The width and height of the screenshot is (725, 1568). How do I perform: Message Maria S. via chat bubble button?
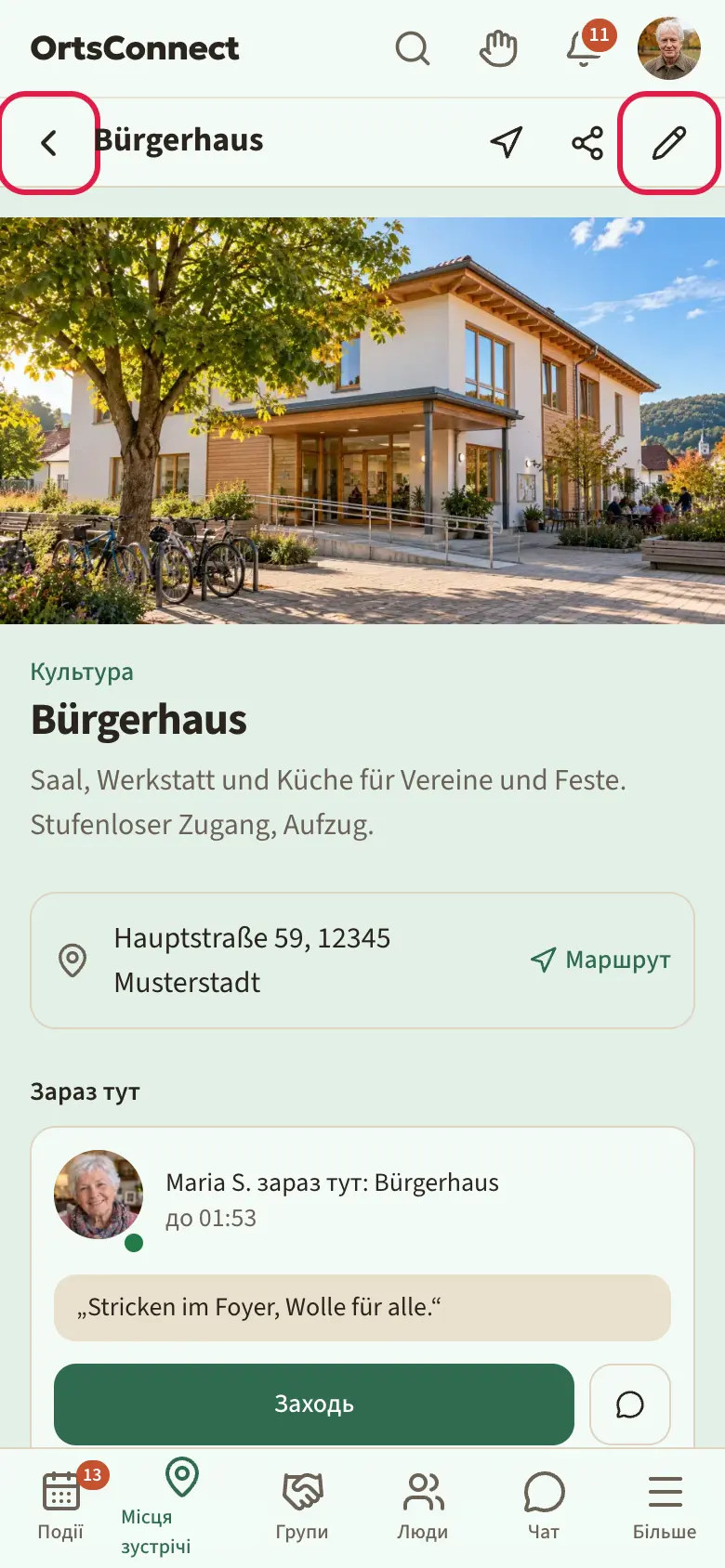(x=630, y=1404)
